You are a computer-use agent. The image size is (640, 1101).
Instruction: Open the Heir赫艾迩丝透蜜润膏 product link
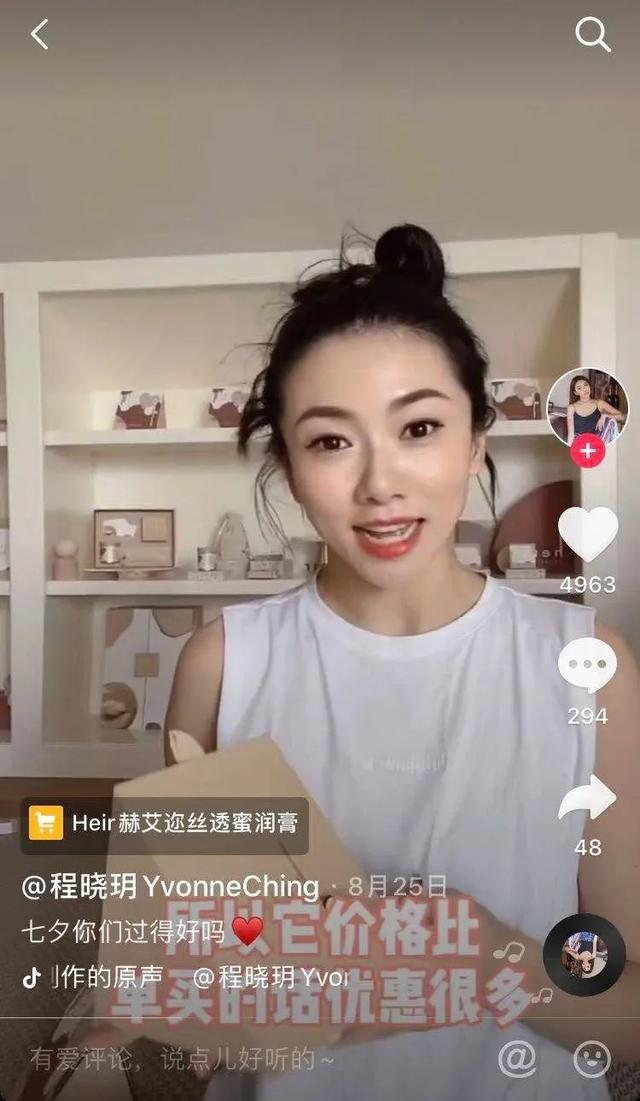click(165, 825)
